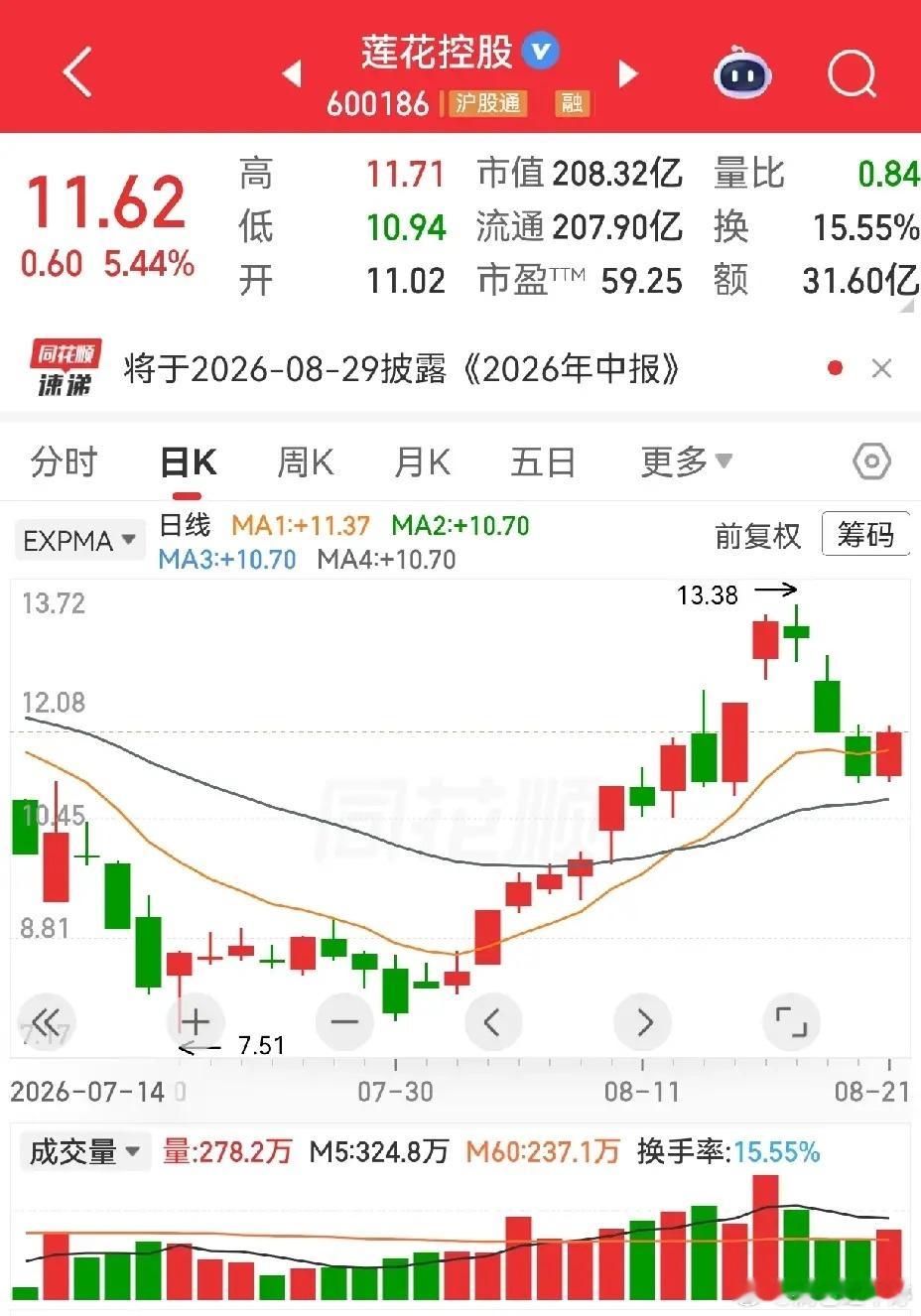Open the 2026年中报 disclosure notice

pyautogui.click(x=402, y=369)
